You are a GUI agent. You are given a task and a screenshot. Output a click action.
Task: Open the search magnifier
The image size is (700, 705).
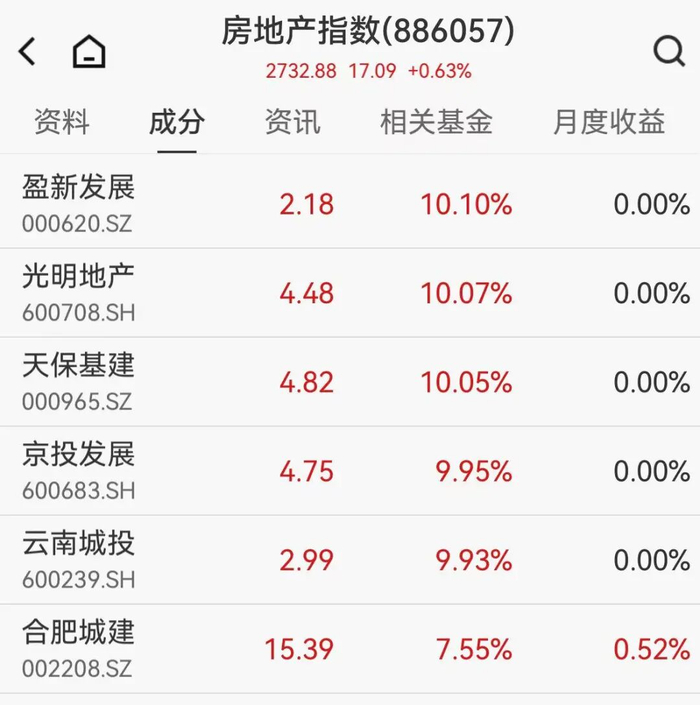click(668, 51)
